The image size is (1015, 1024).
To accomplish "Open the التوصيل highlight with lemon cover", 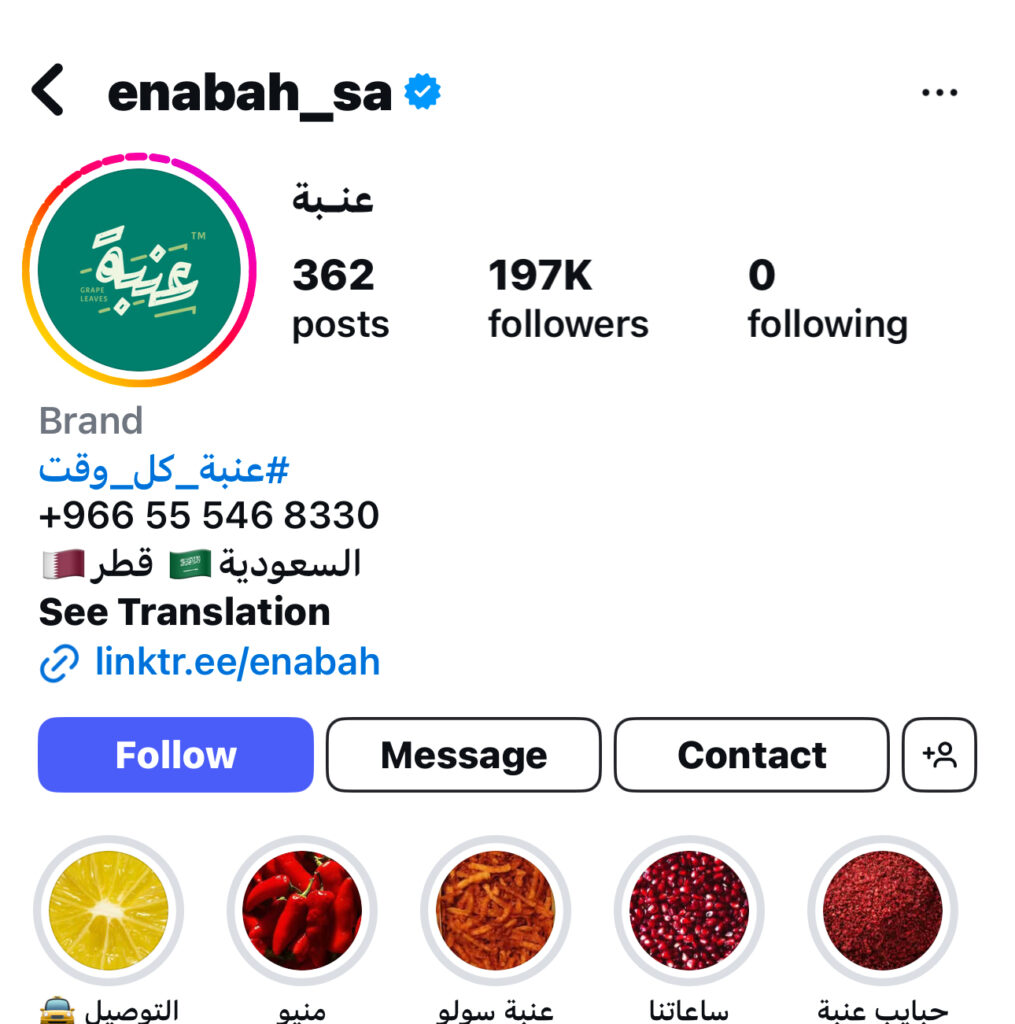I will pos(108,911).
